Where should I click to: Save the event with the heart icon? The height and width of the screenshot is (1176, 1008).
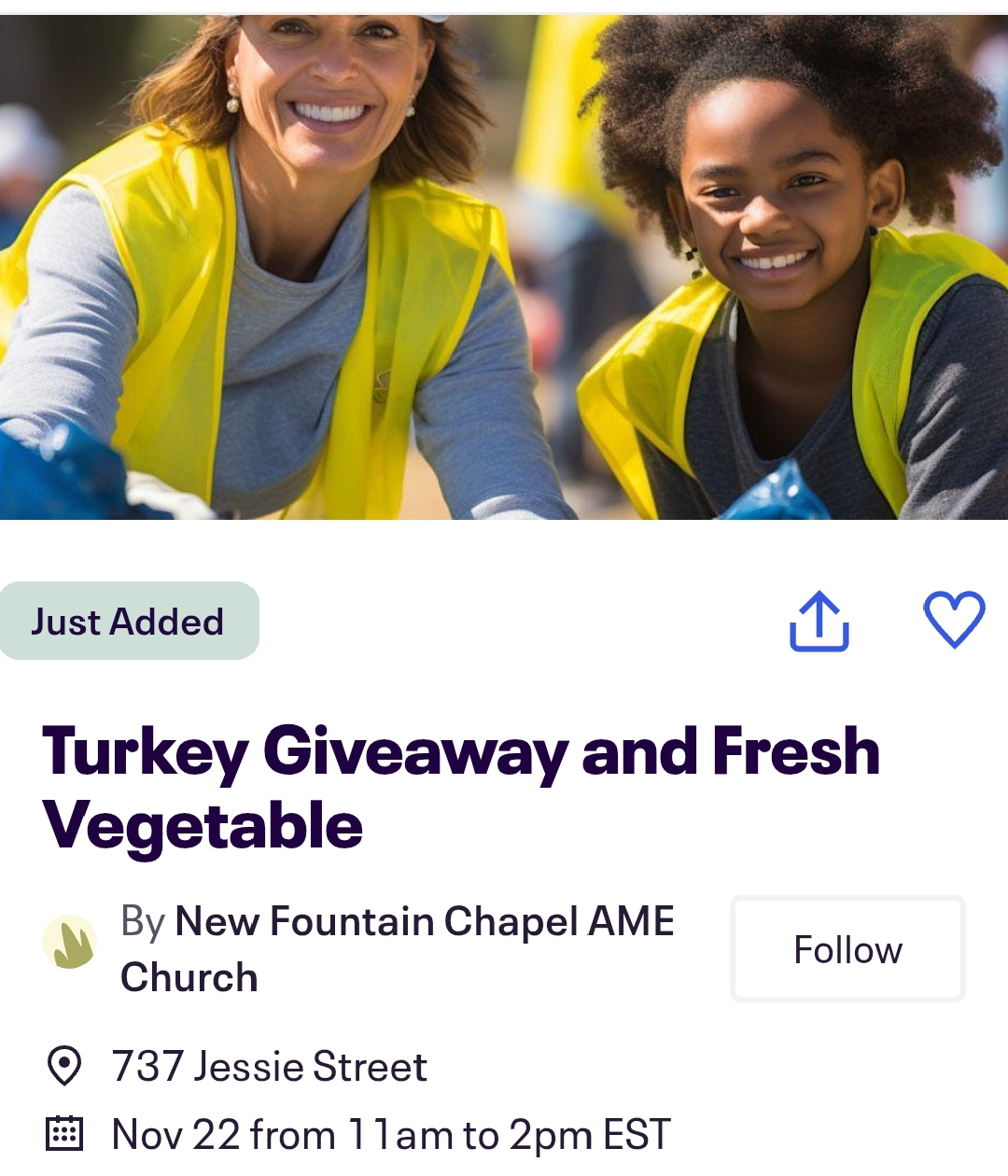click(x=954, y=620)
